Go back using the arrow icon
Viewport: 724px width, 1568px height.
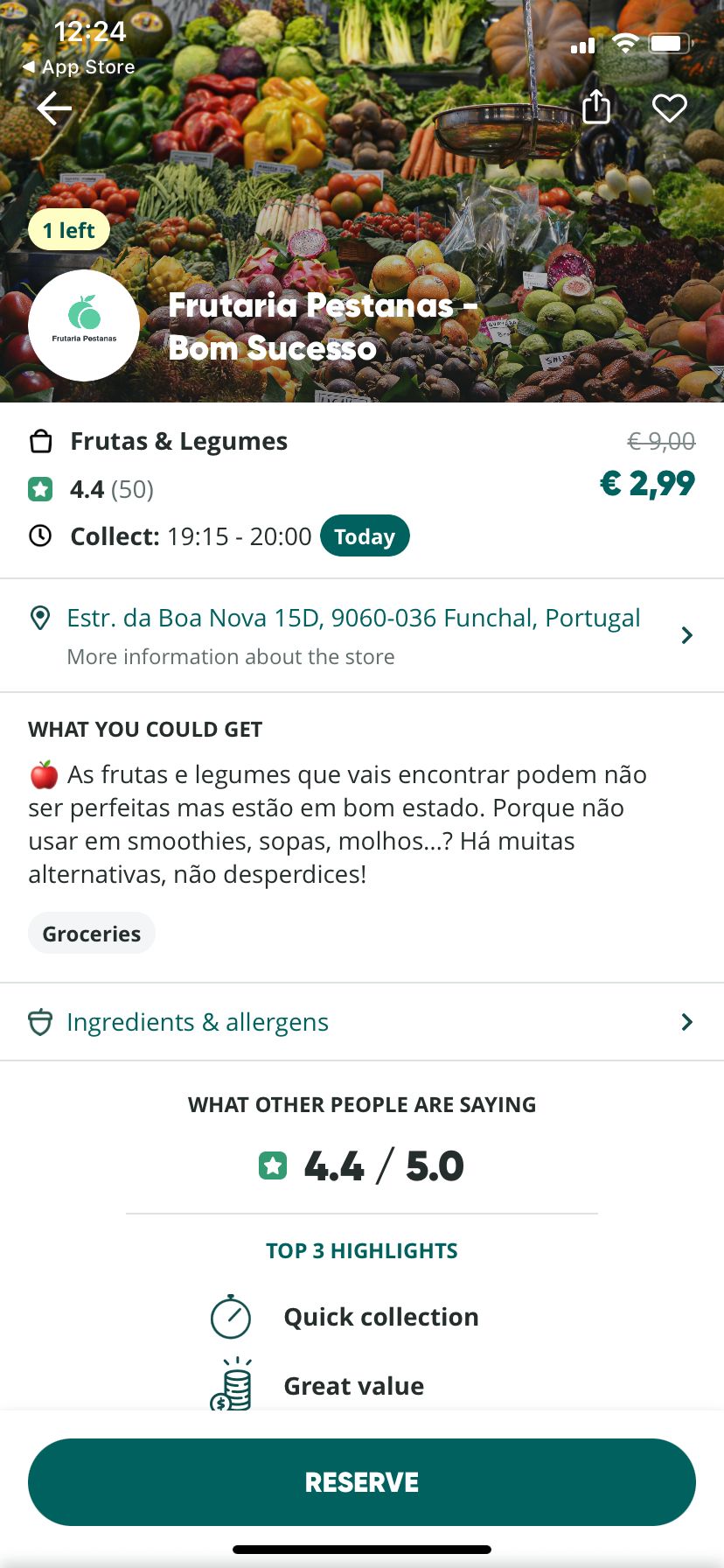click(x=54, y=108)
